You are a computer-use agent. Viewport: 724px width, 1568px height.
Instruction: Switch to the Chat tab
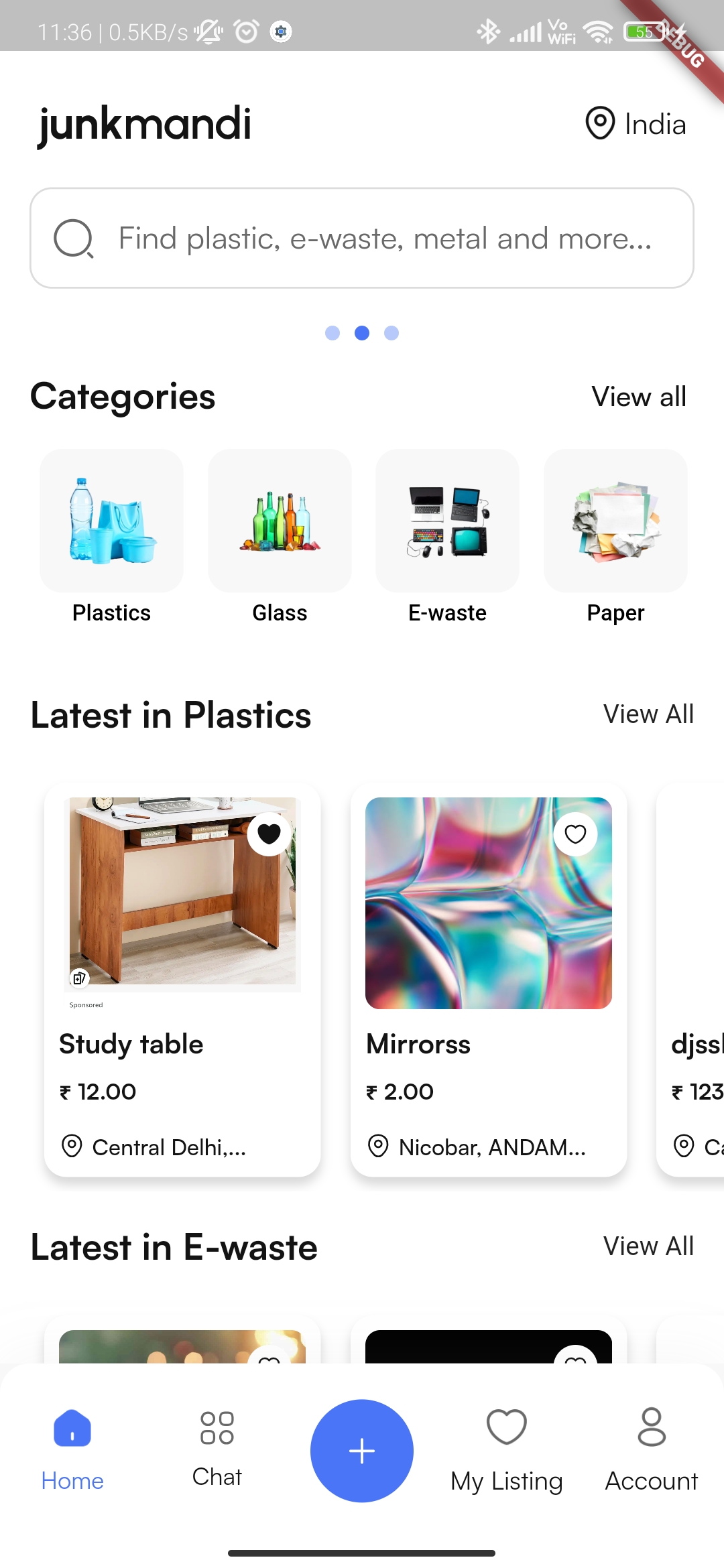pyautogui.click(x=217, y=1447)
